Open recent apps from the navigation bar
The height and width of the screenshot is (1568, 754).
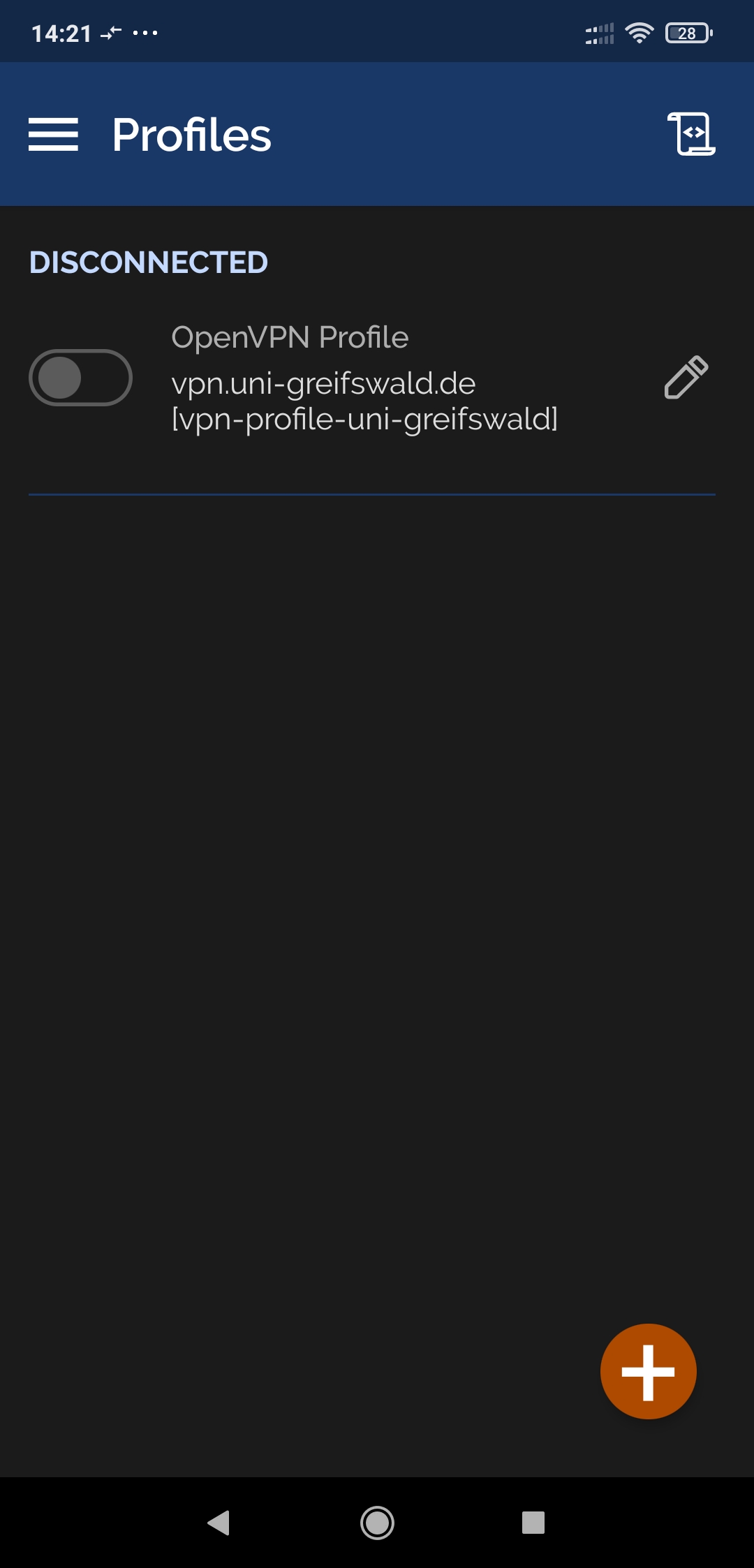tap(533, 1523)
